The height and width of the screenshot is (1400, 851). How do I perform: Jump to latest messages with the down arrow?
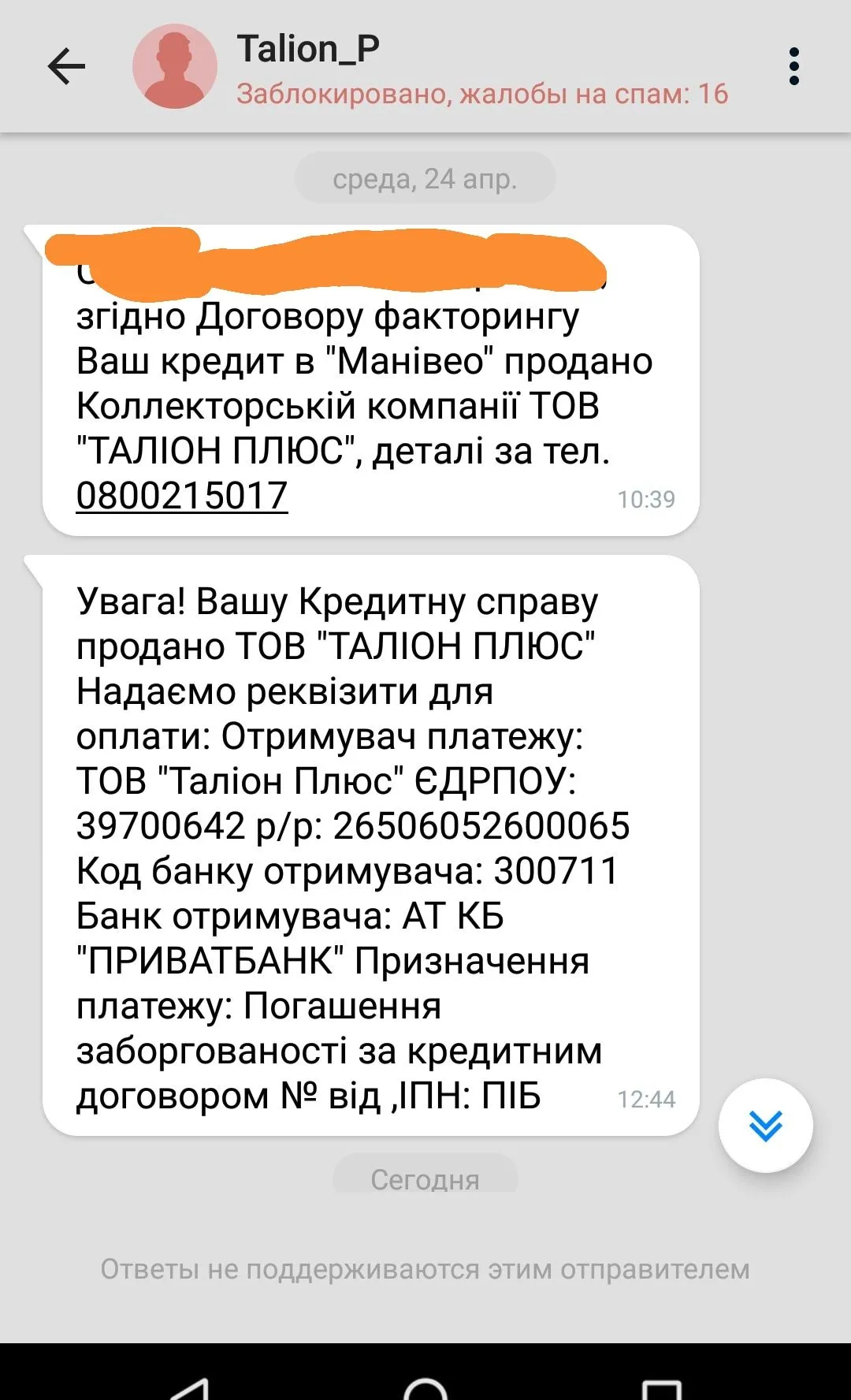(x=765, y=1125)
